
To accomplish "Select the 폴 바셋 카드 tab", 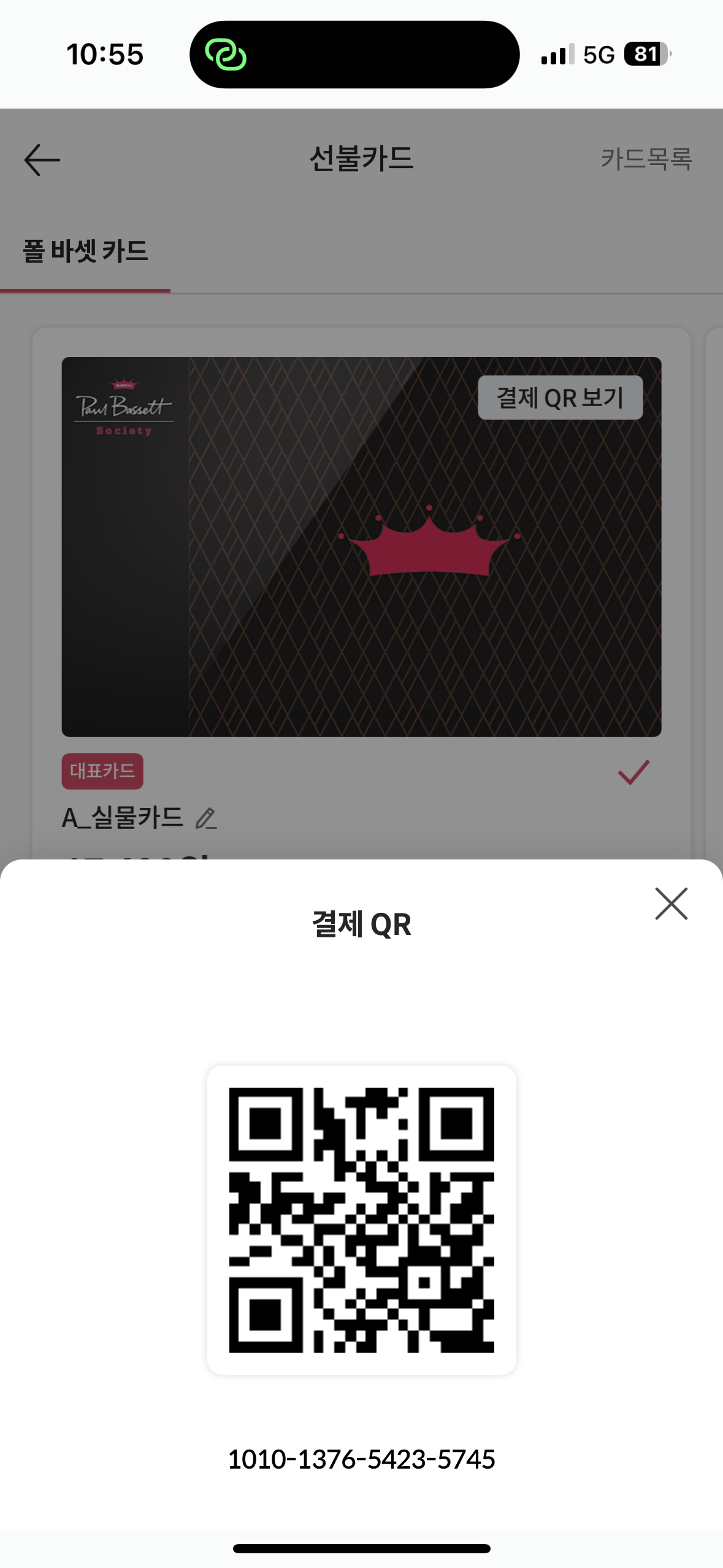I will [85, 252].
